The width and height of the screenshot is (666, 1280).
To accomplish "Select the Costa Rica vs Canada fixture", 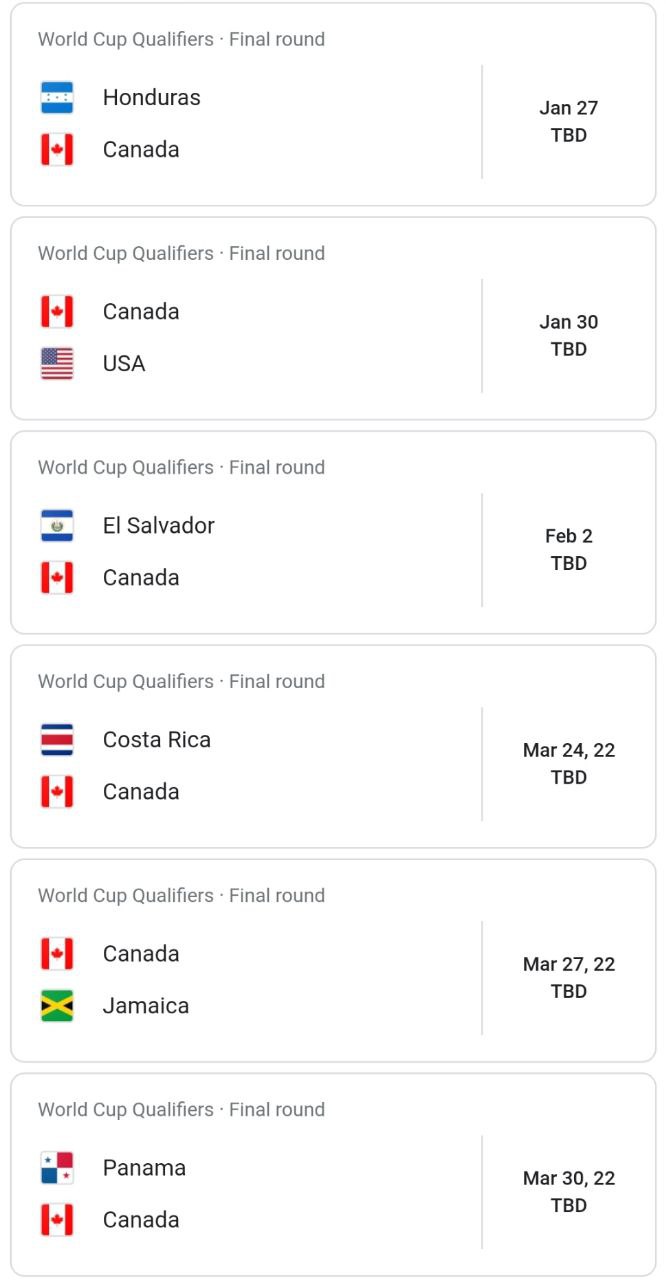I will click(333, 747).
